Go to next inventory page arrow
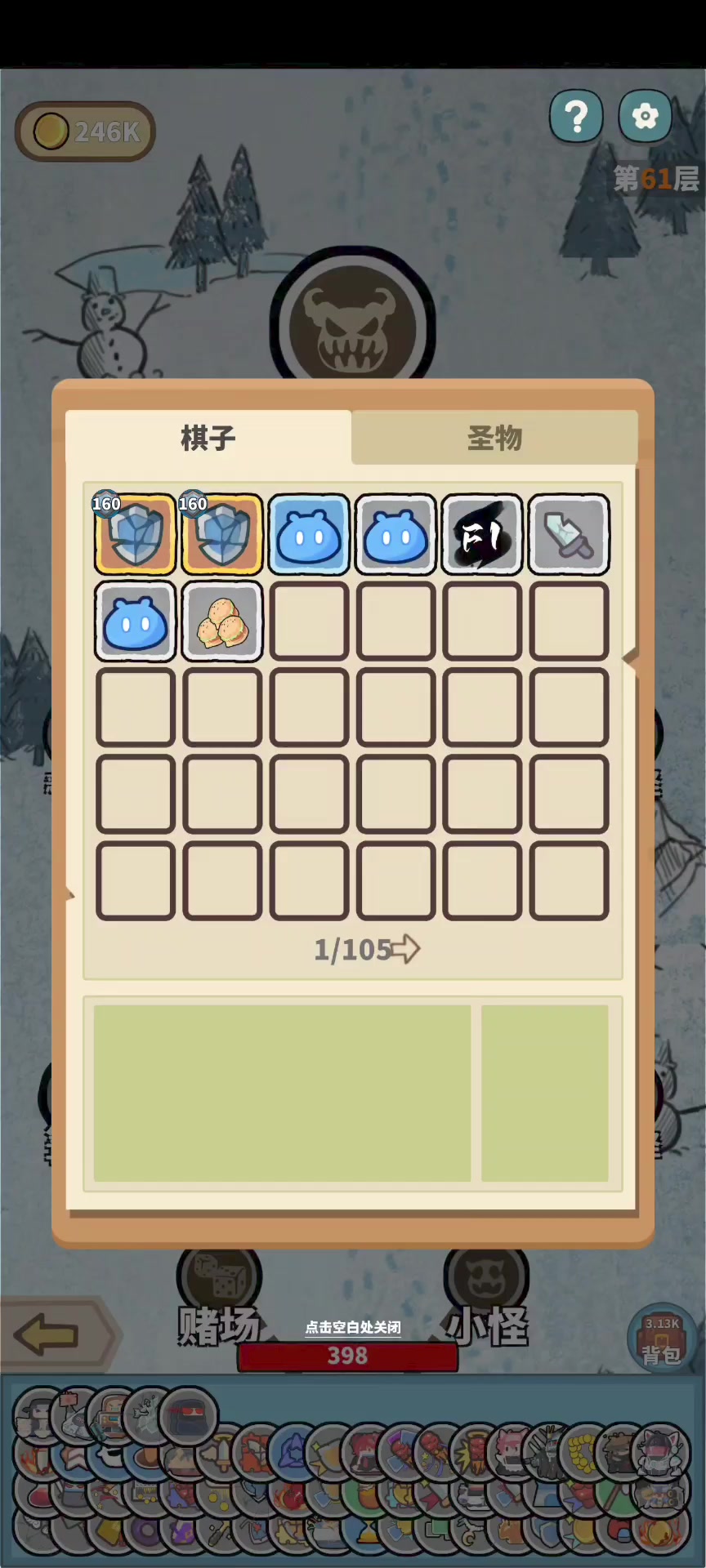 click(x=406, y=949)
